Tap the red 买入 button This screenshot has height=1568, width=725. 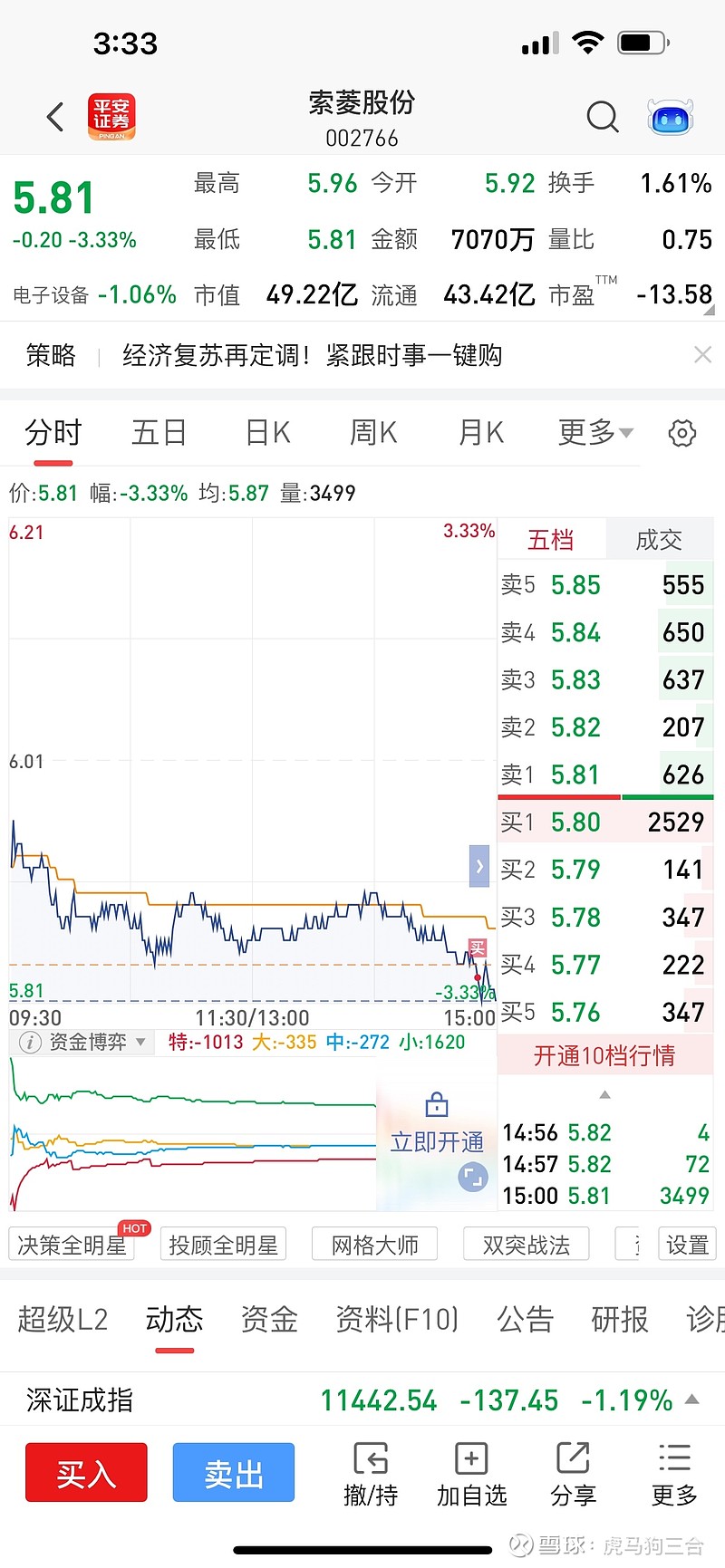pos(86,1473)
